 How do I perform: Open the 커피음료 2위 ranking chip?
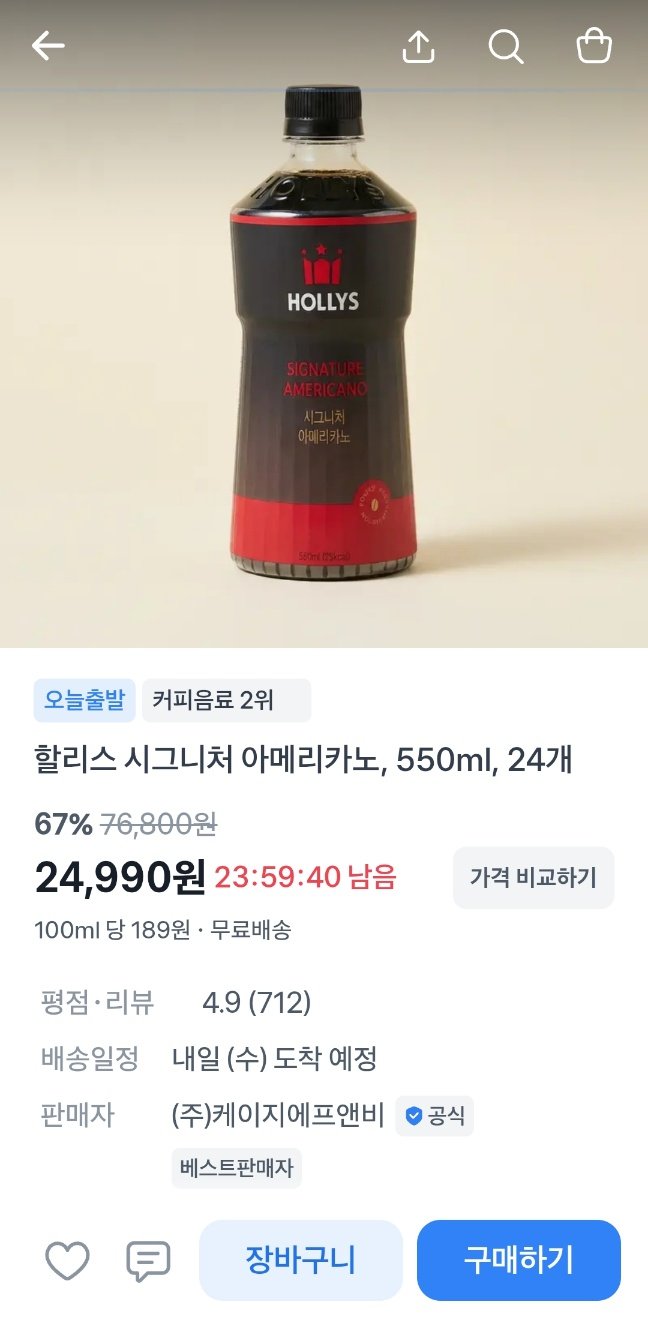click(x=226, y=700)
